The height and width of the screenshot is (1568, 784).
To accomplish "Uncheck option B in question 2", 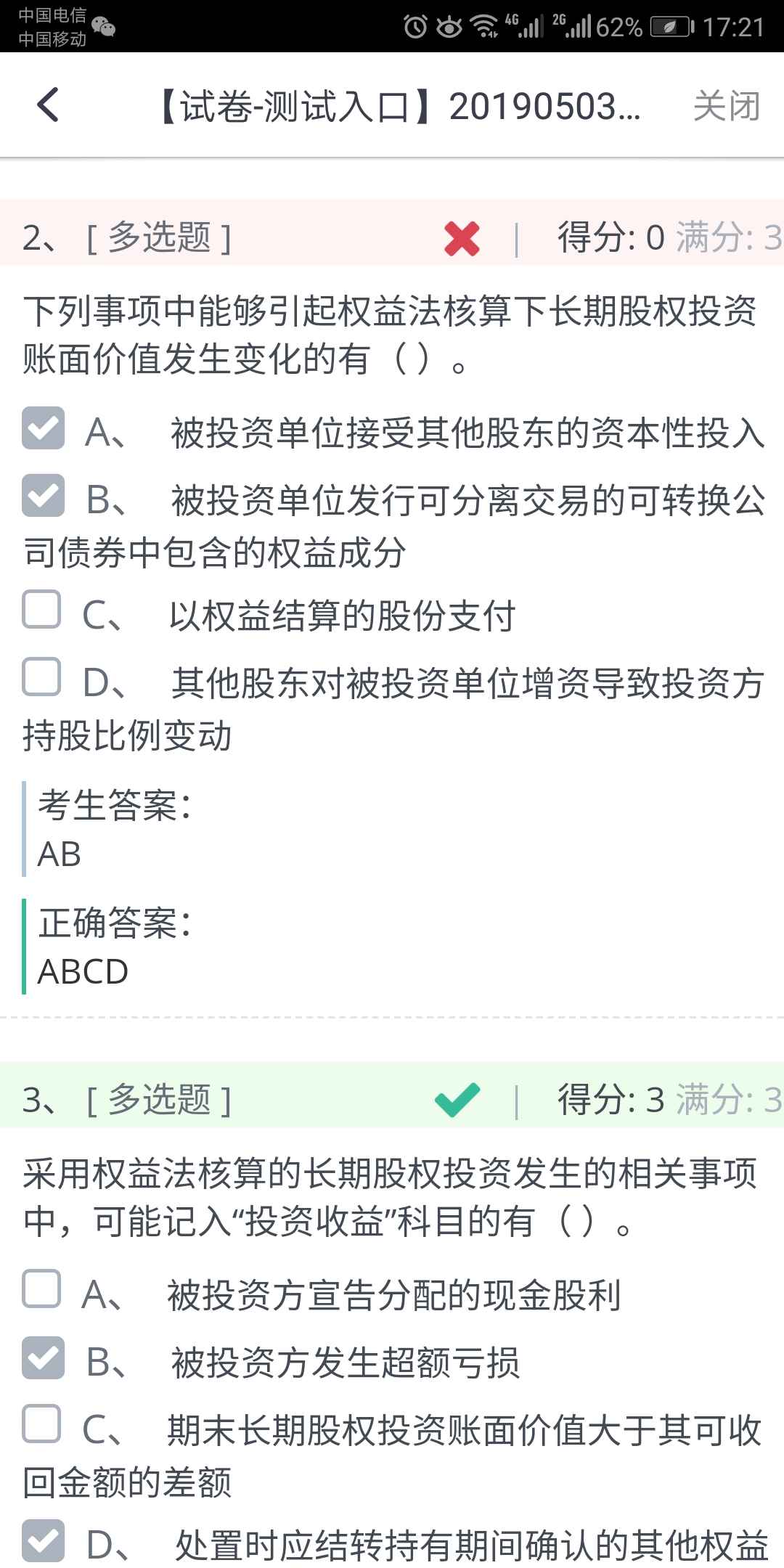I will click(43, 496).
